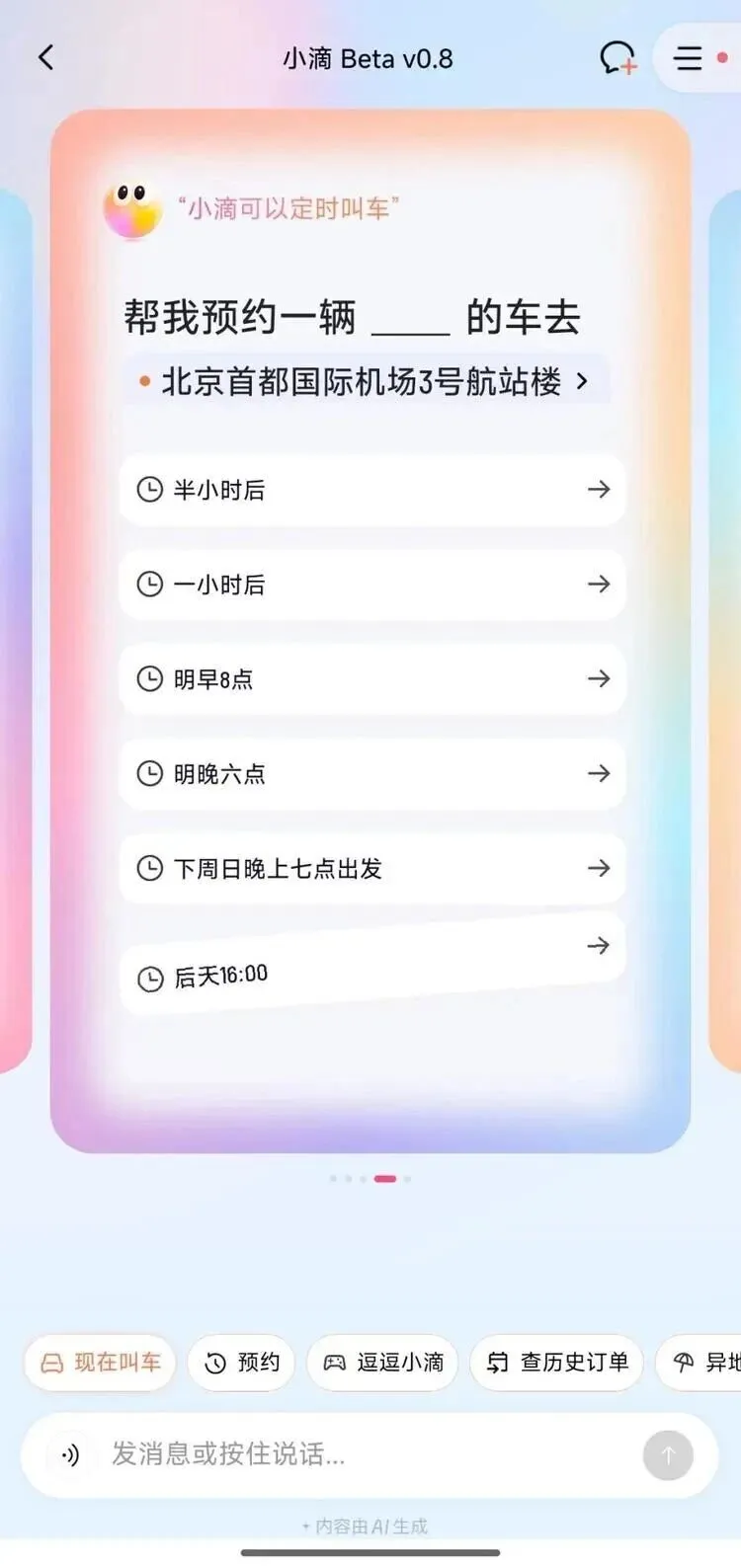Open the hamburger menu
741x1568 pixels.
689,58
